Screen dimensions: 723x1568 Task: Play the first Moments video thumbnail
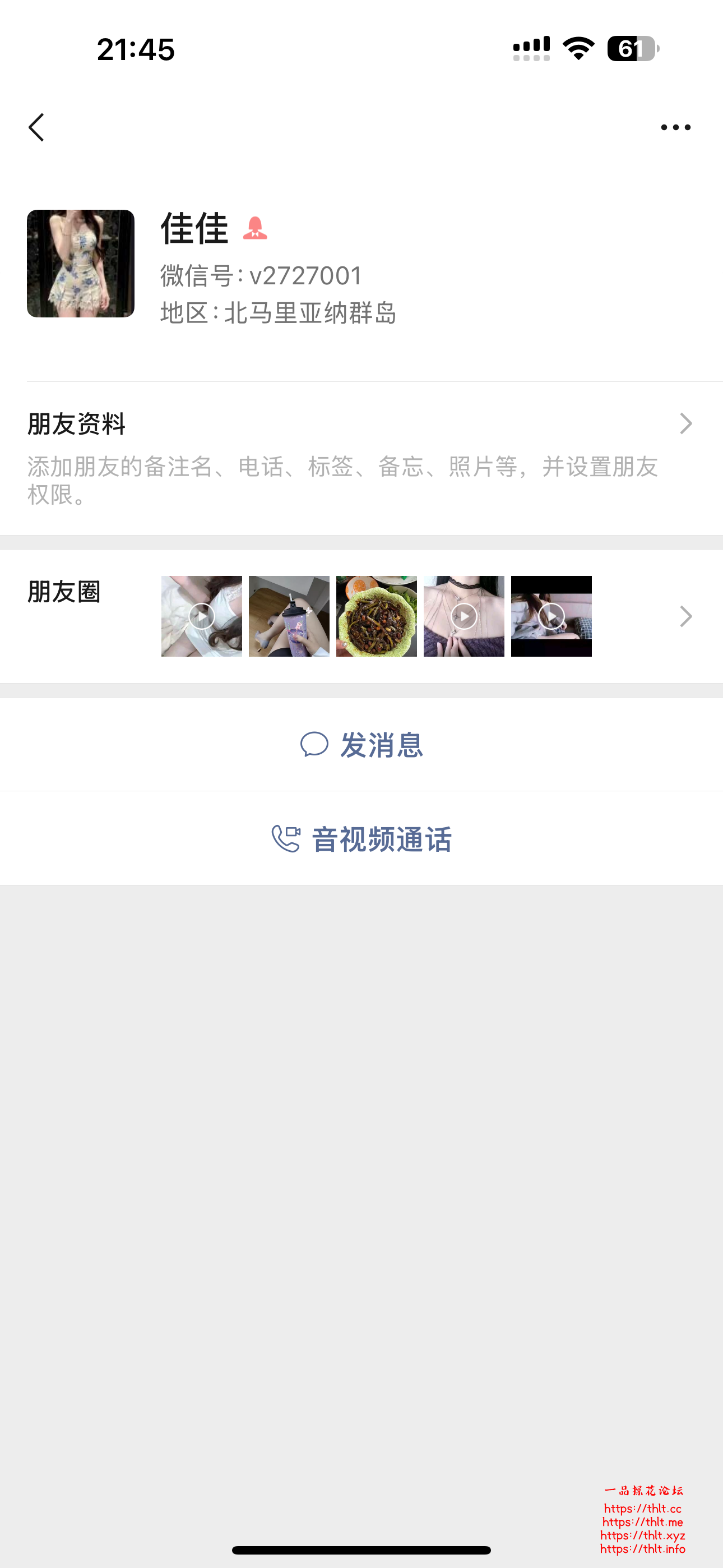[200, 616]
